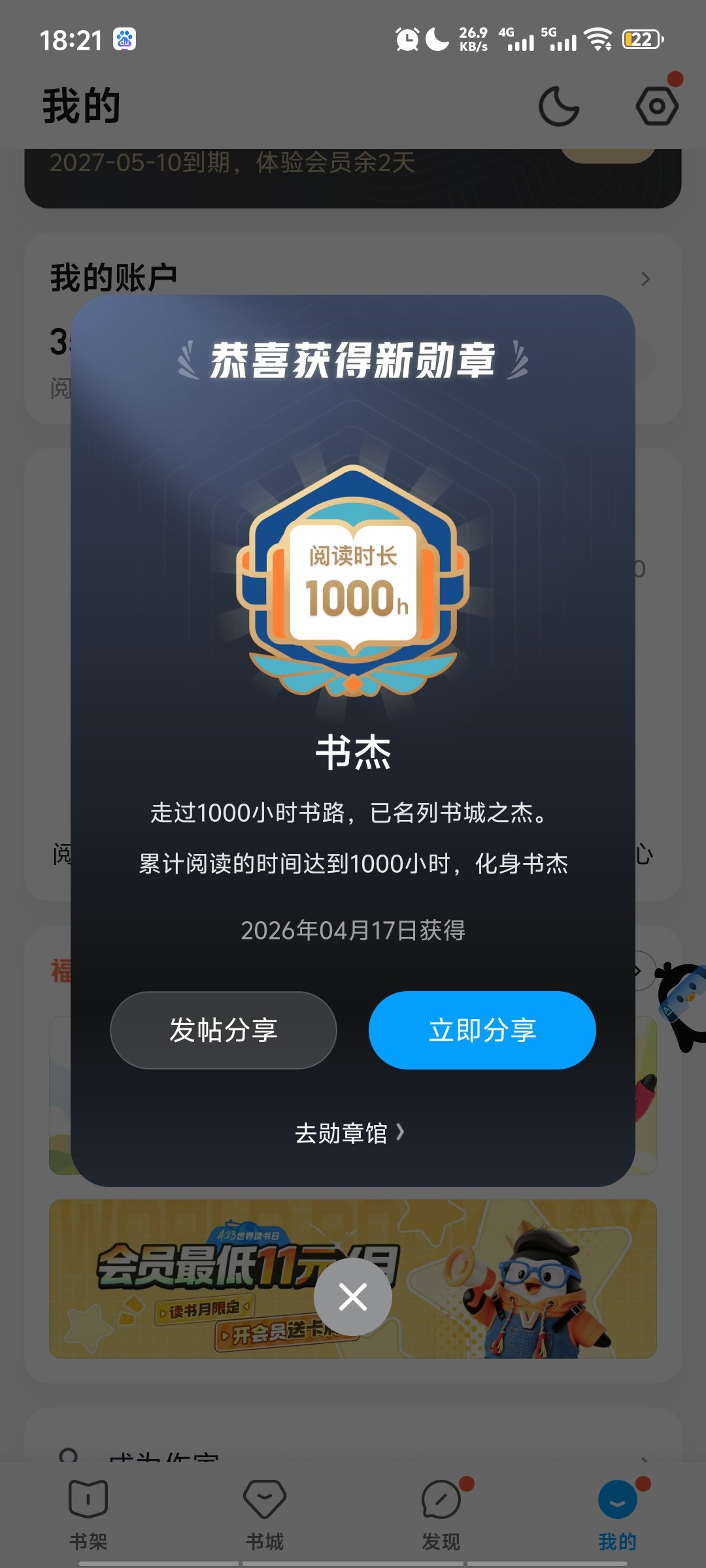Tap the blue 立即分享 button
The image size is (706, 1568).
[x=482, y=1030]
